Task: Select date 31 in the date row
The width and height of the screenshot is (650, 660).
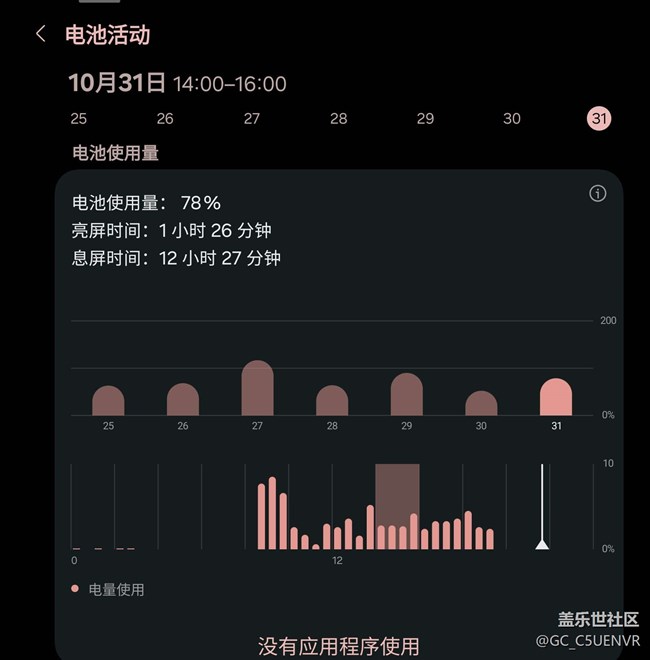Action: point(599,118)
